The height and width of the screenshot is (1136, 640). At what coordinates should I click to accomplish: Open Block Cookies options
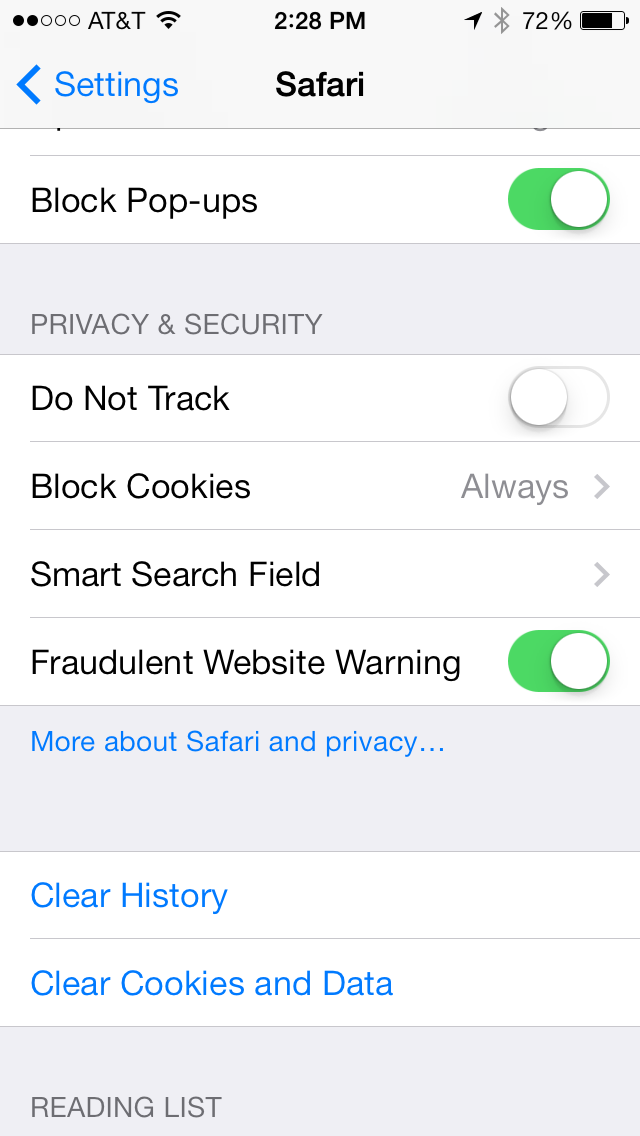point(320,487)
